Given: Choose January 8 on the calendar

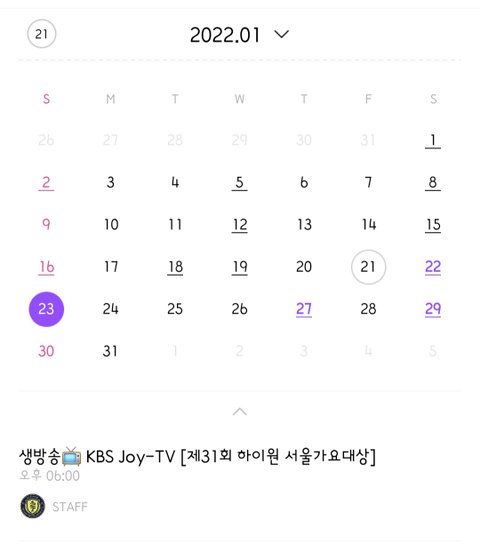Looking at the screenshot, I should click(433, 183).
